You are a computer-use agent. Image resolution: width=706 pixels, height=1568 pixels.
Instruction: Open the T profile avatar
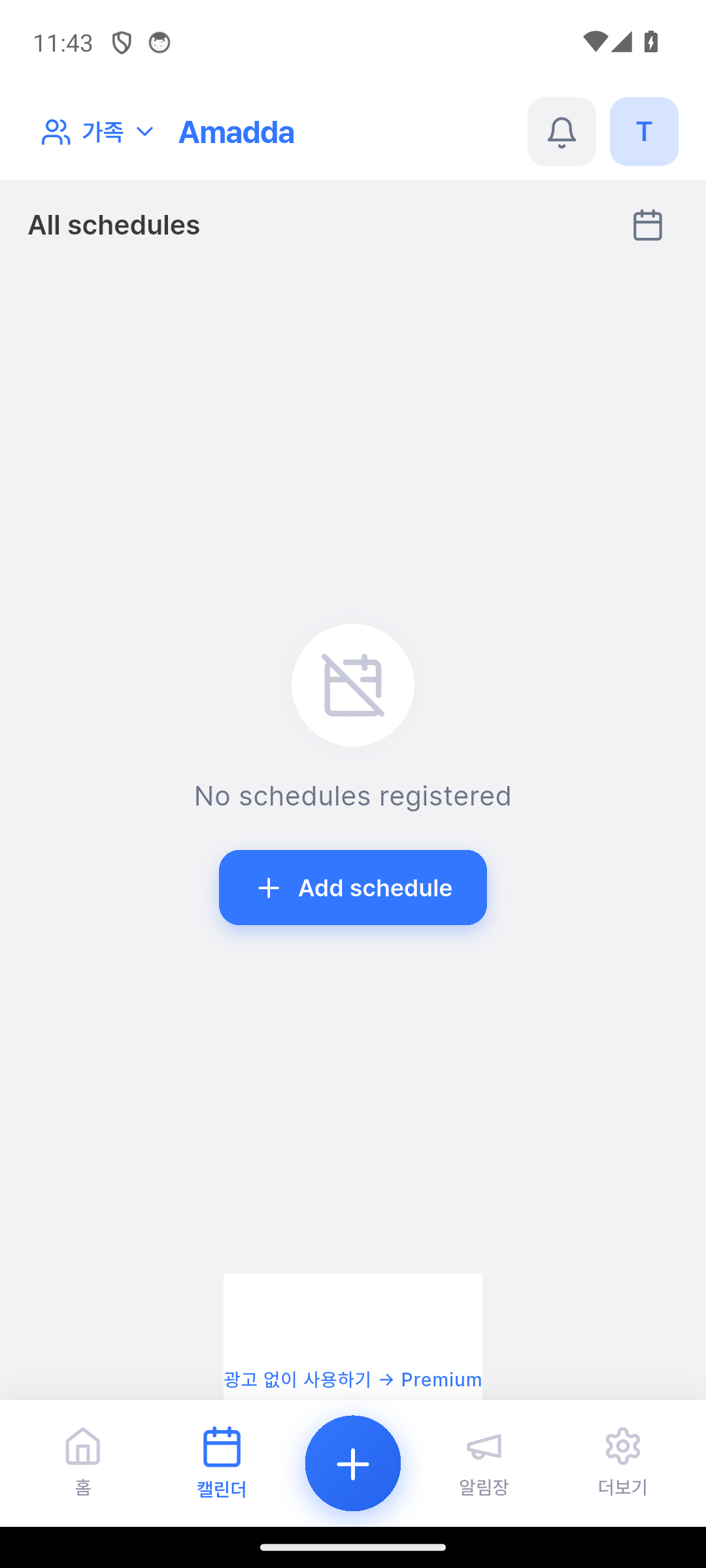[644, 132]
